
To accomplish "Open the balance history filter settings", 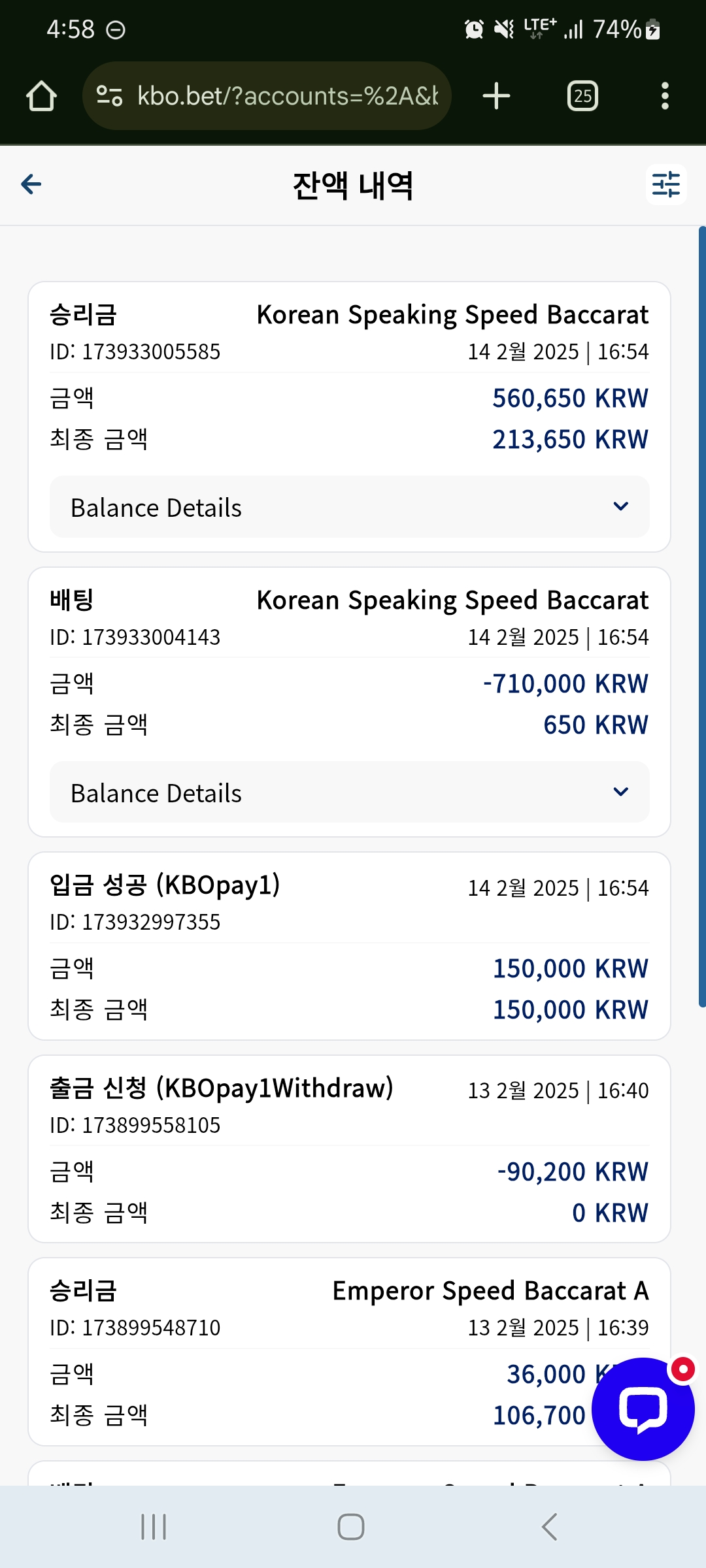I will tap(666, 185).
